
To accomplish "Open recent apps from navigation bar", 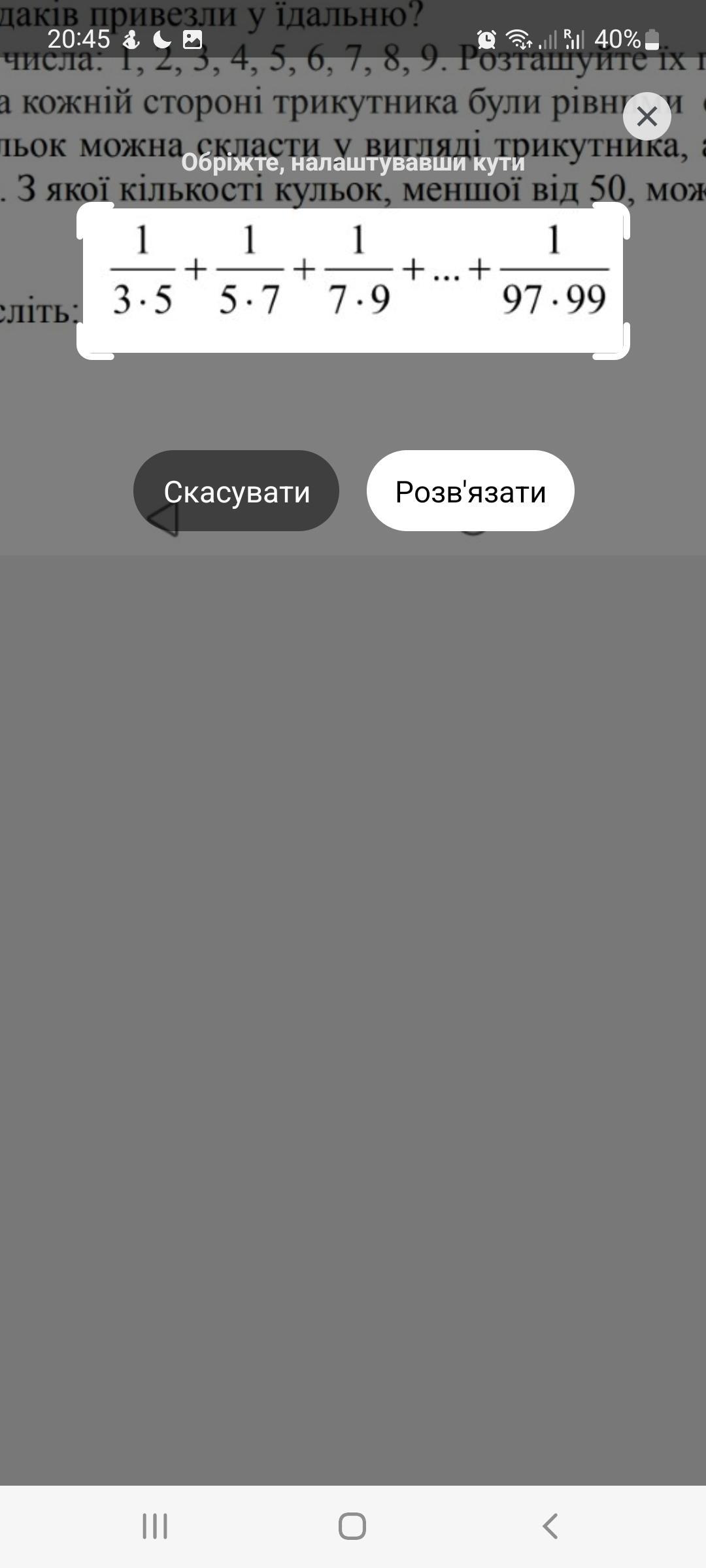I will coord(155,1526).
